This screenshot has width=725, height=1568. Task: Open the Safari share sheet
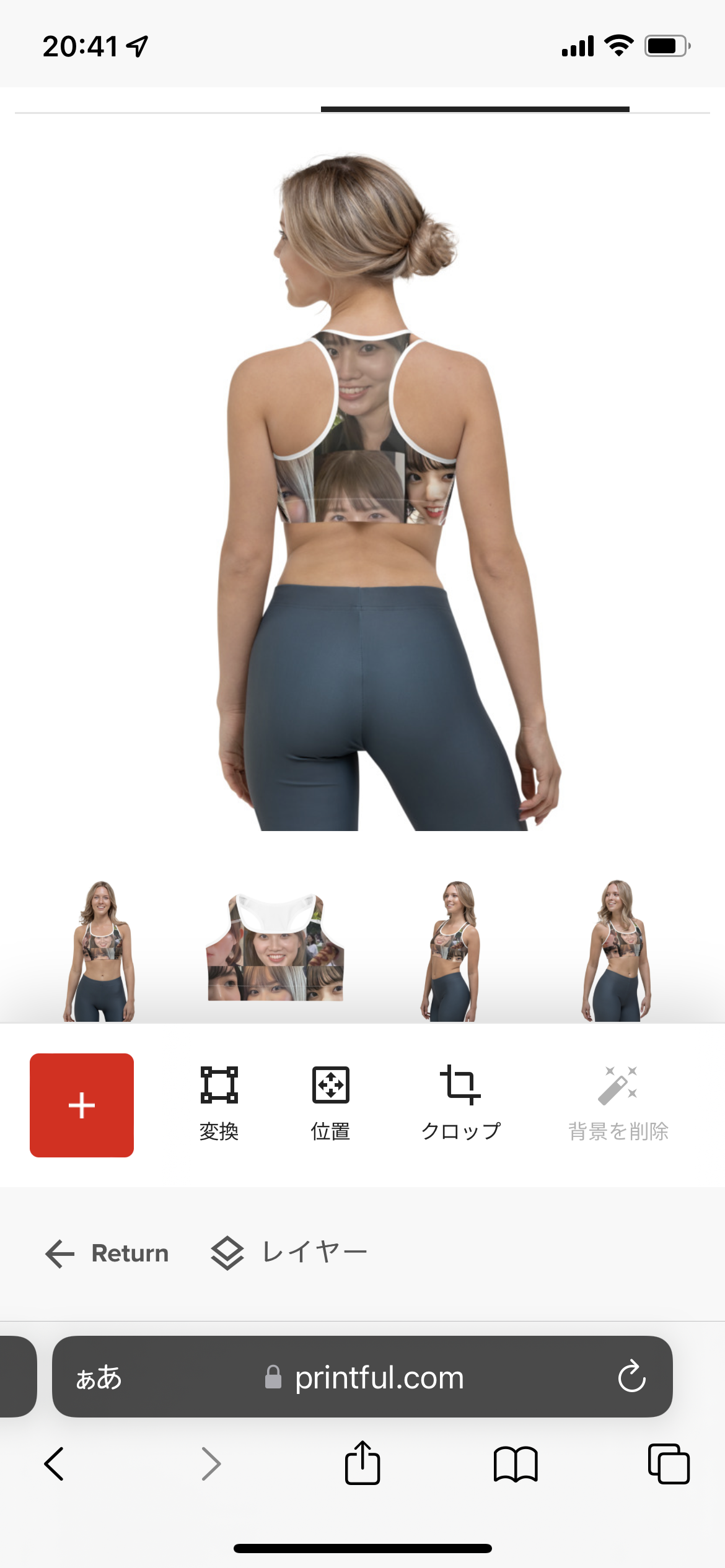362,1463
